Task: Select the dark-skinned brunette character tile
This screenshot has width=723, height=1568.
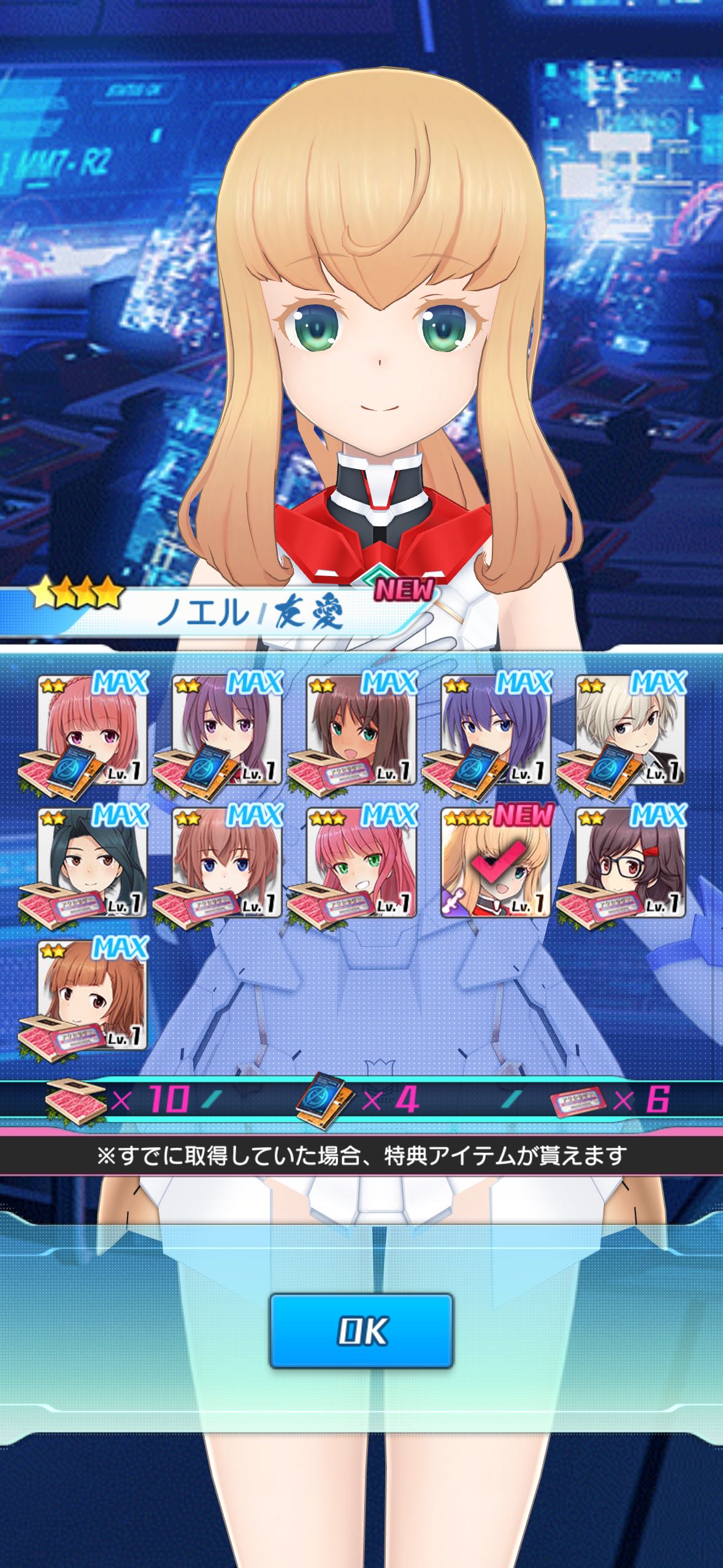Action: (361, 730)
